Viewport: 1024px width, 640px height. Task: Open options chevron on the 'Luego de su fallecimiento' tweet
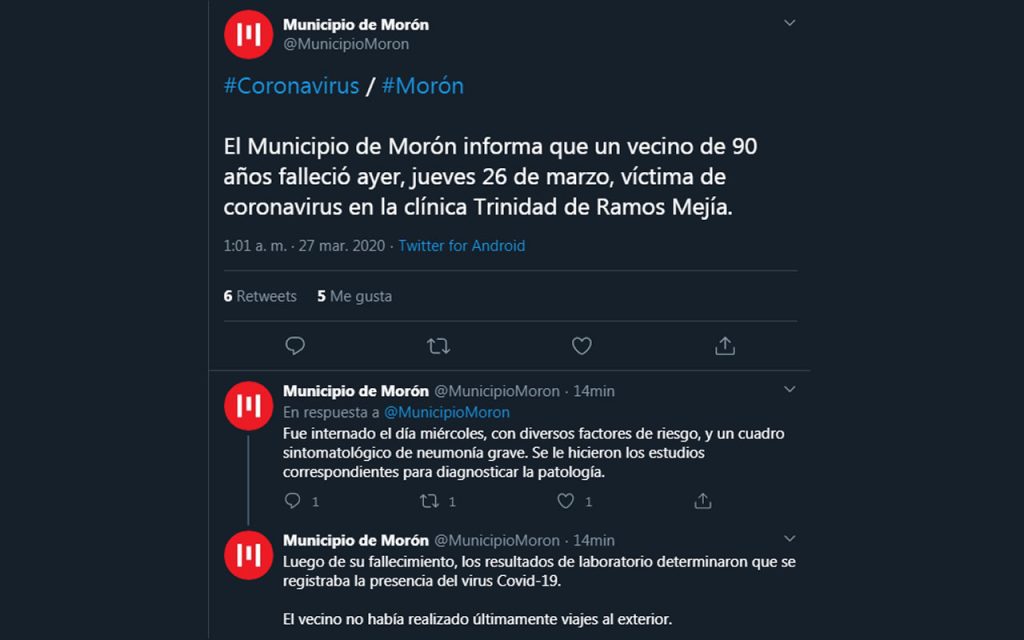point(789,539)
